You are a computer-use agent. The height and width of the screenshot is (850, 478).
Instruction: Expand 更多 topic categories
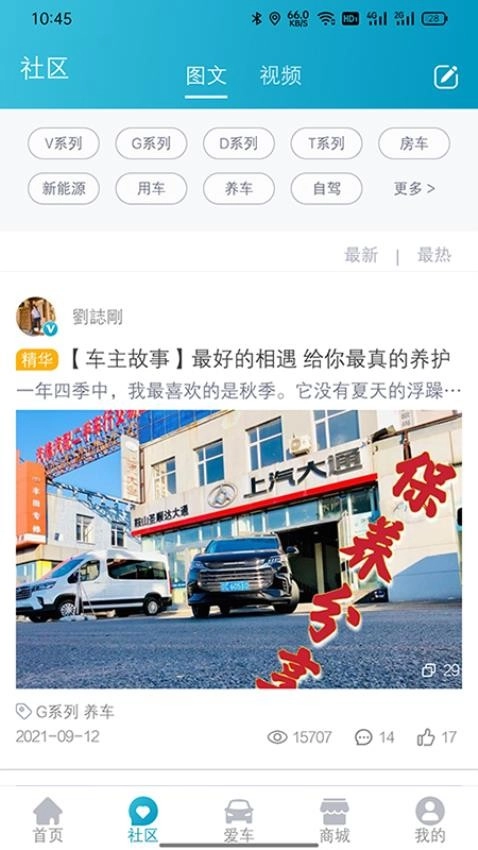(x=414, y=189)
